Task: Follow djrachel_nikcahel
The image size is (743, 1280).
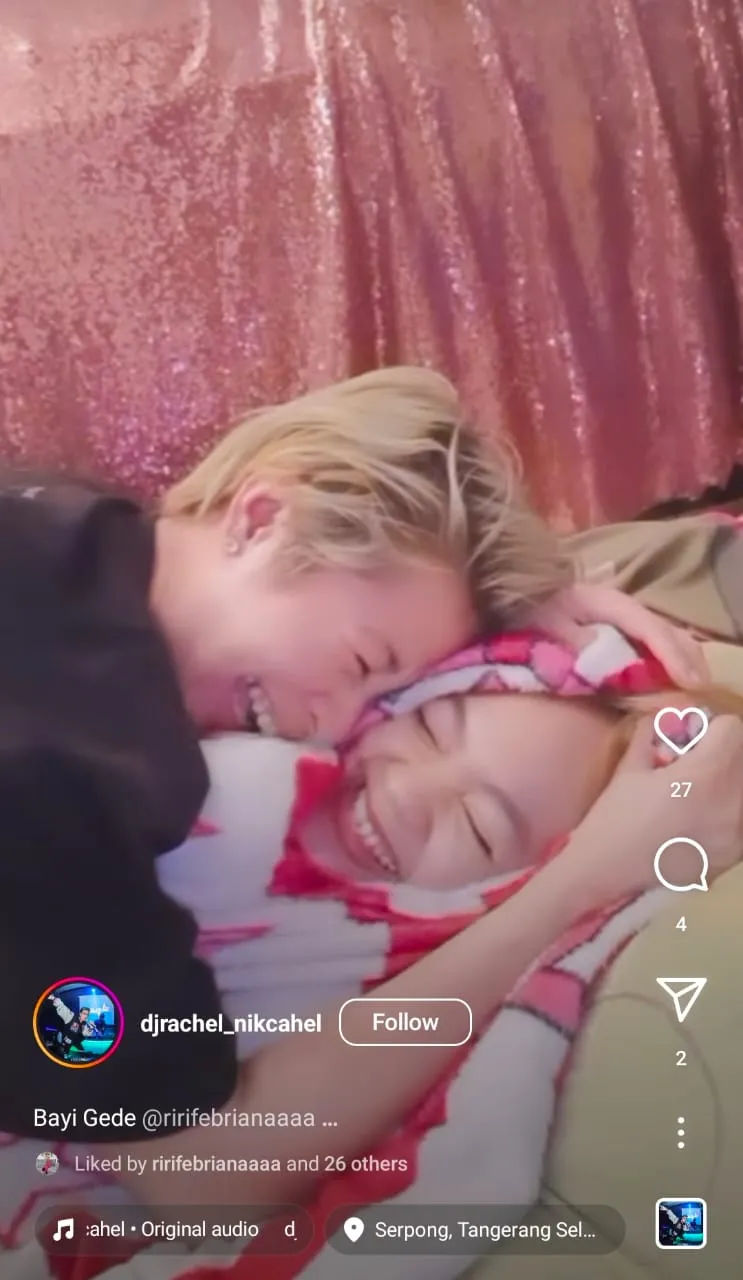Action: tap(405, 1022)
